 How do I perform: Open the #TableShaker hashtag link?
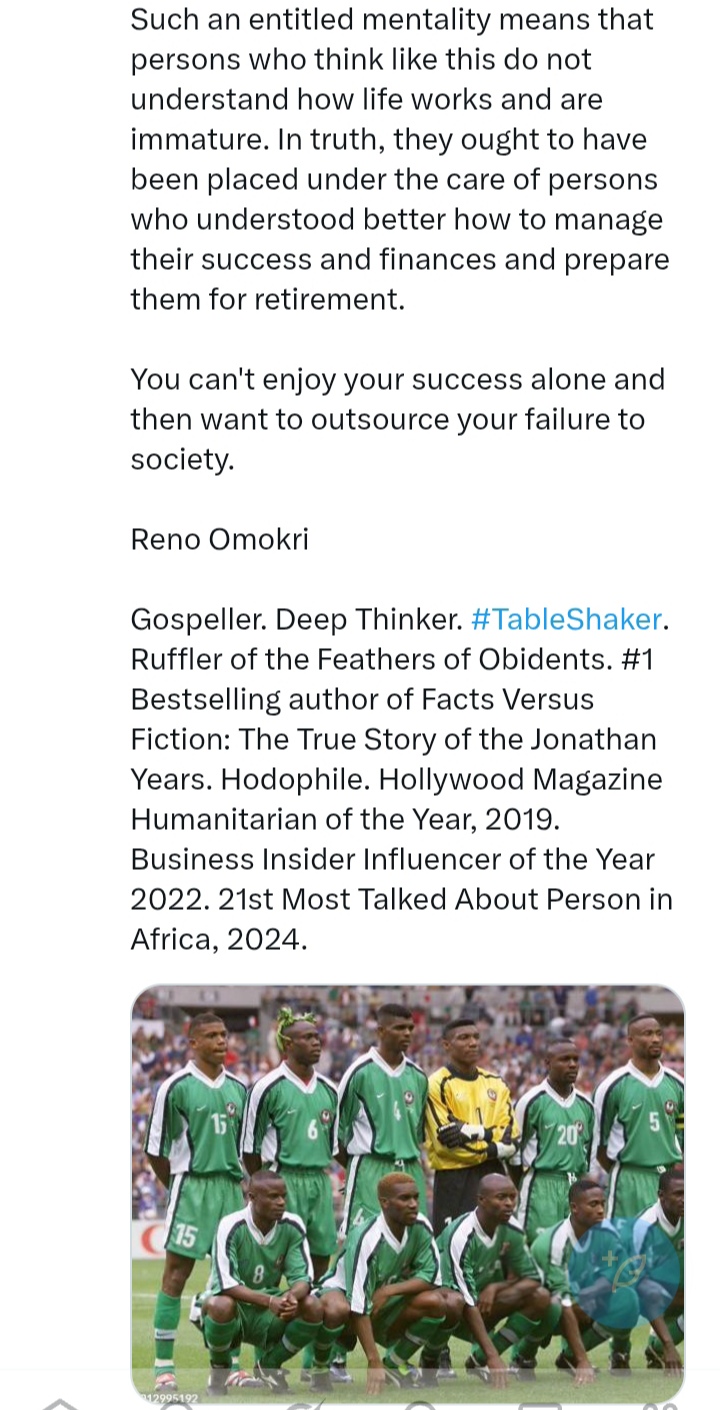tap(565, 620)
